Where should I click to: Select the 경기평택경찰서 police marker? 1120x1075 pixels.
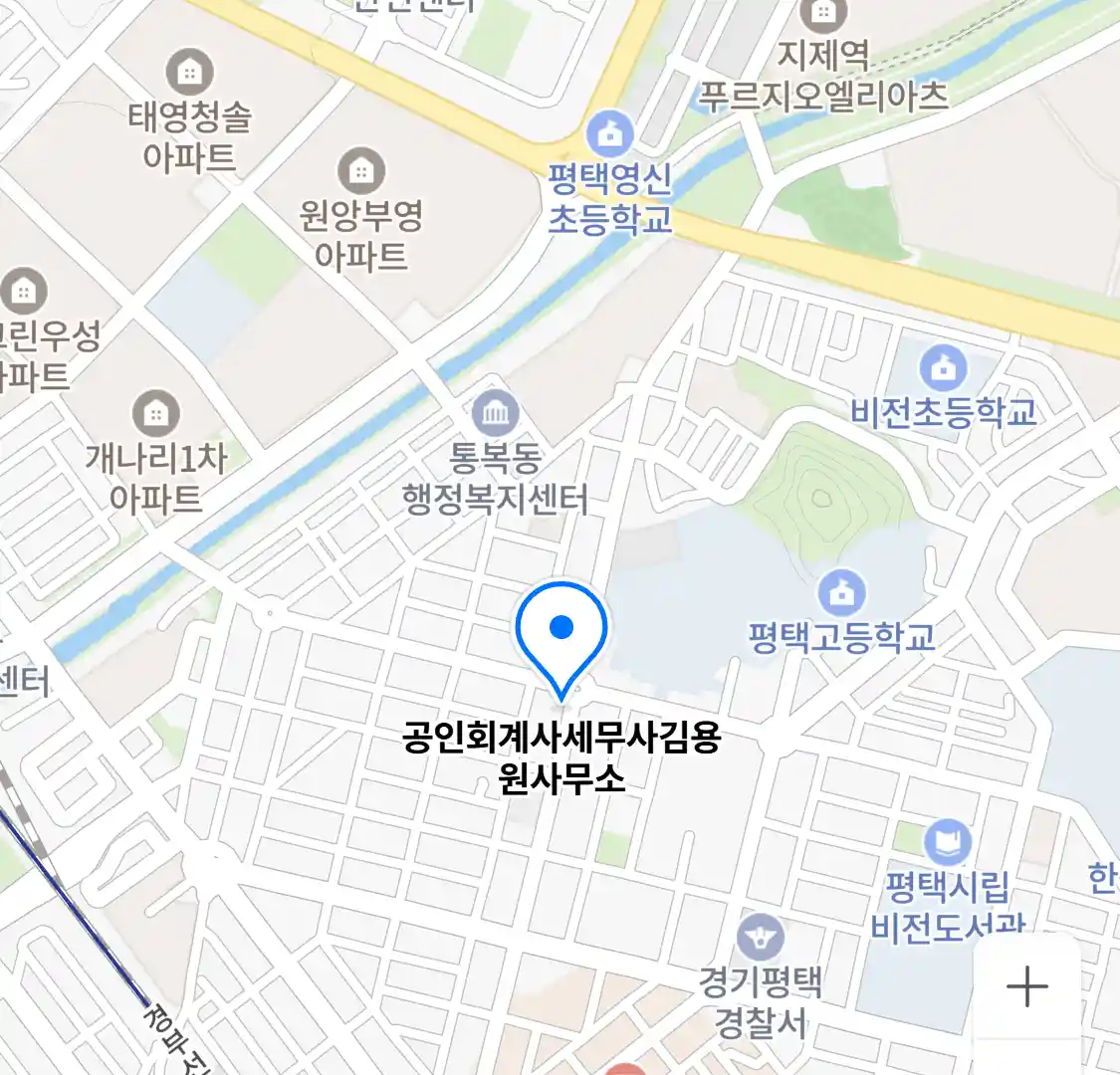click(760, 939)
